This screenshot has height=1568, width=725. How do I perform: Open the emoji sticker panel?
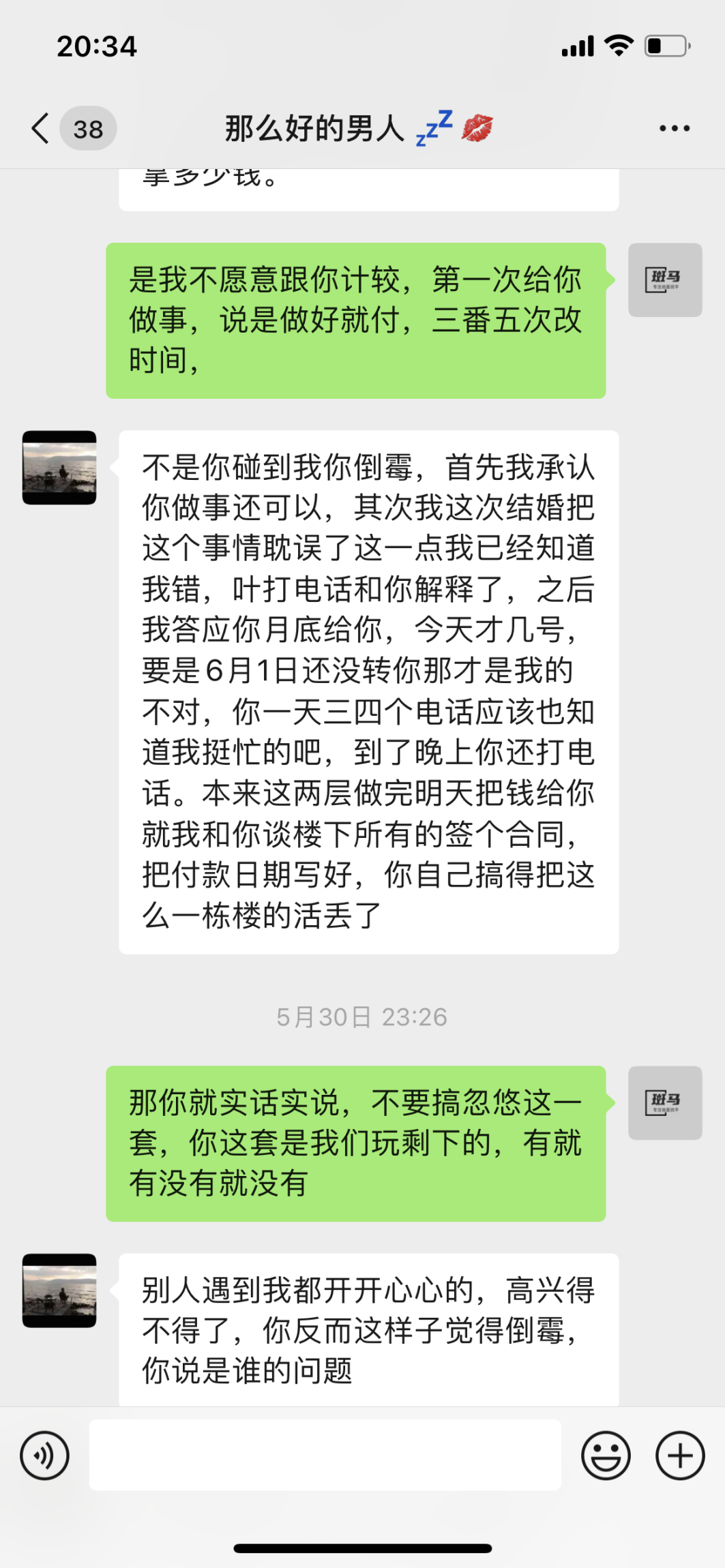(x=605, y=1456)
